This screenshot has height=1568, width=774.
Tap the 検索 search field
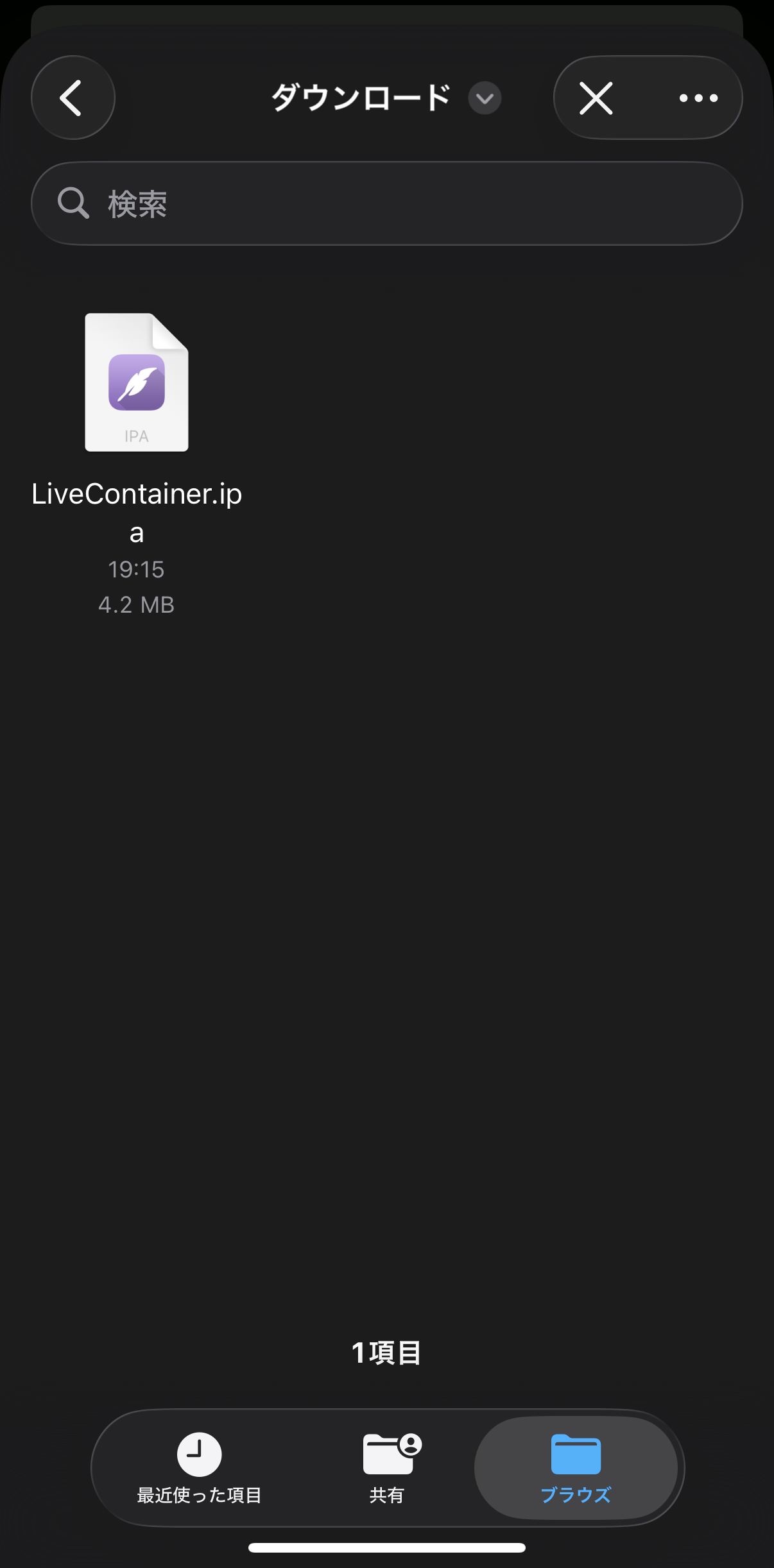(x=386, y=203)
